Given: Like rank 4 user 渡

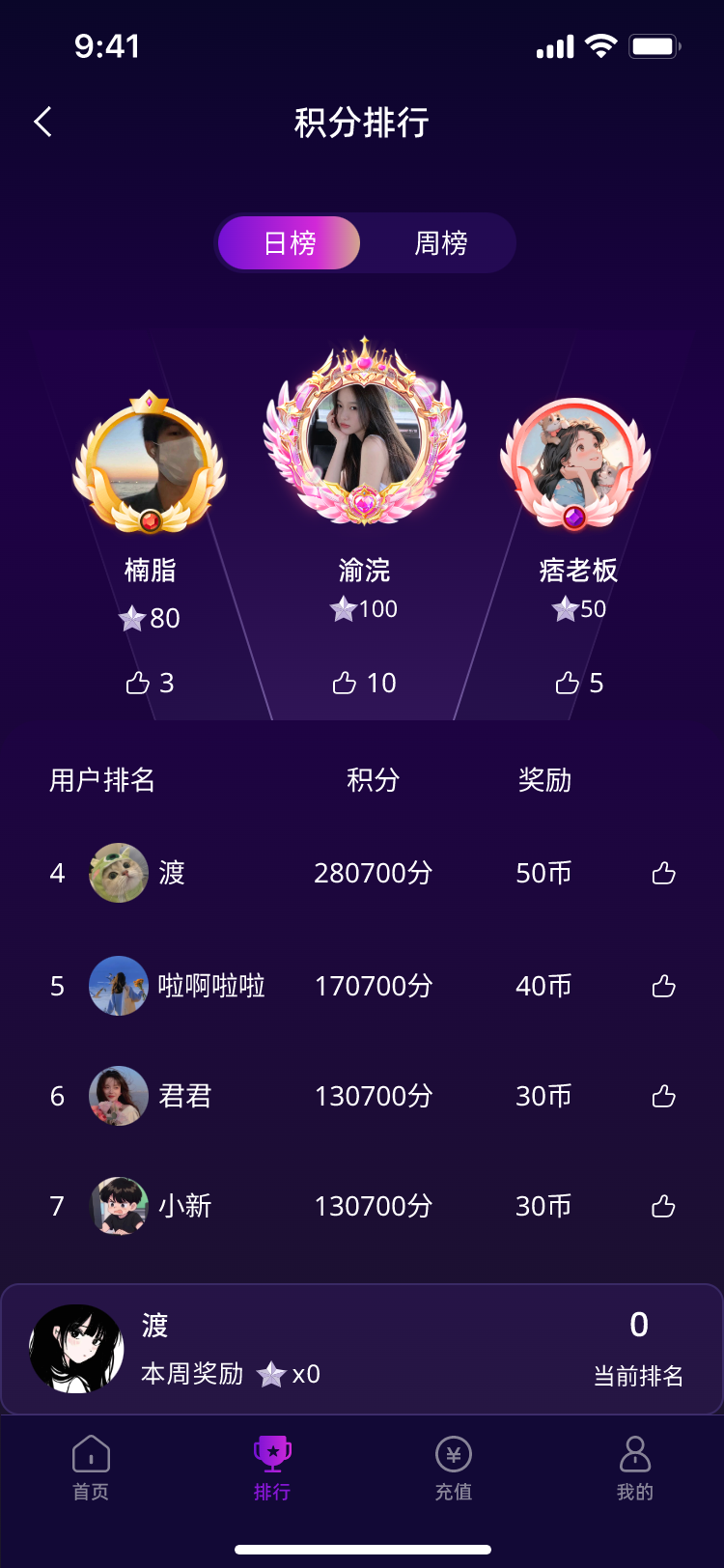Looking at the screenshot, I should (663, 873).
